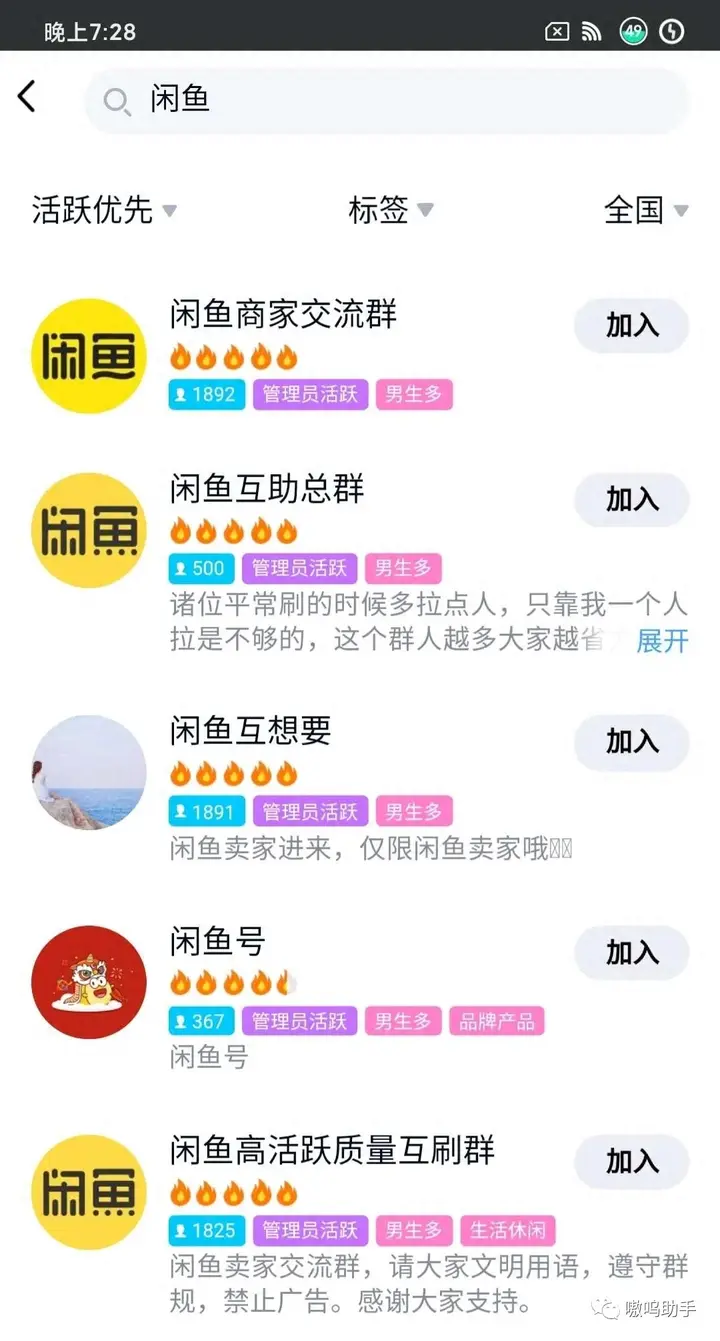View the 闲鱼号 group page

pos(217,942)
